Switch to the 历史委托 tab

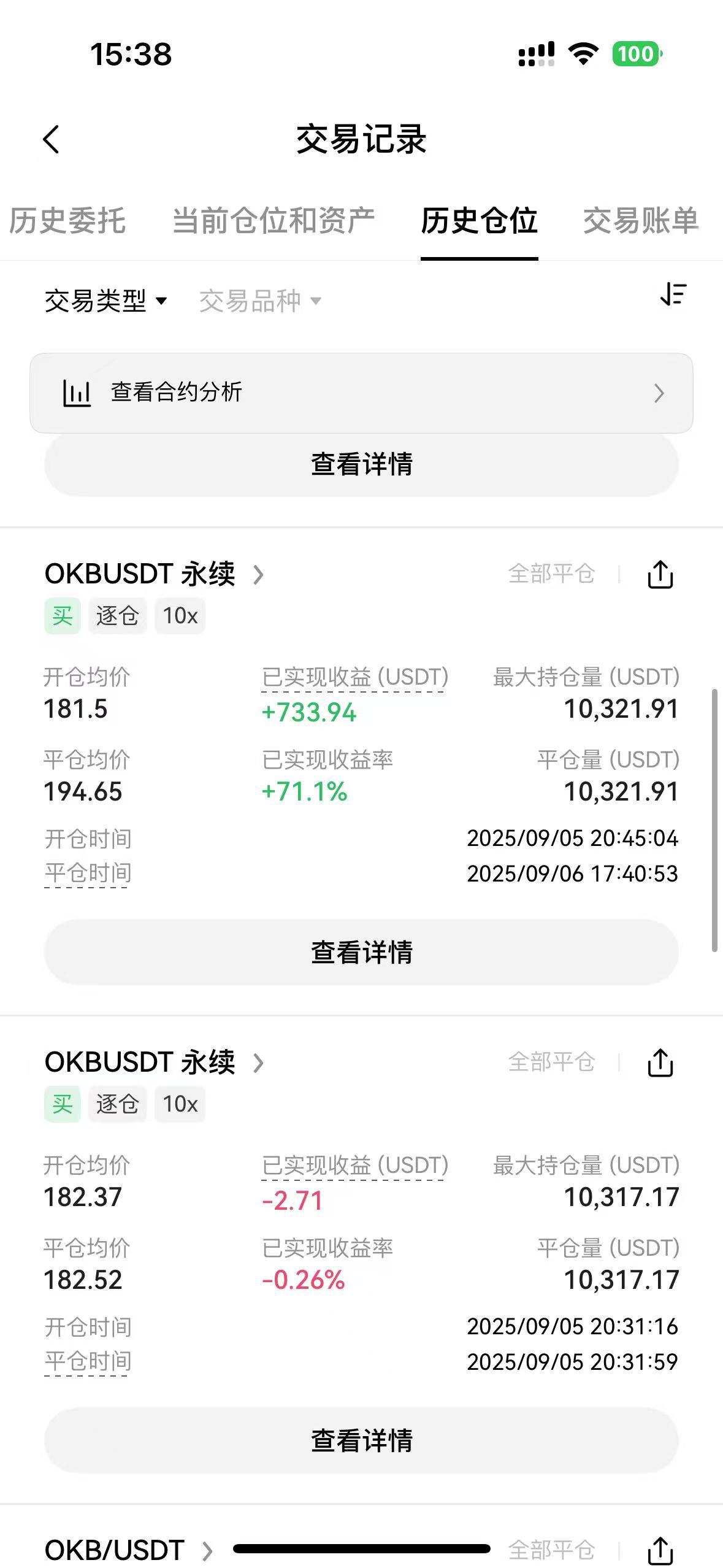(x=67, y=221)
